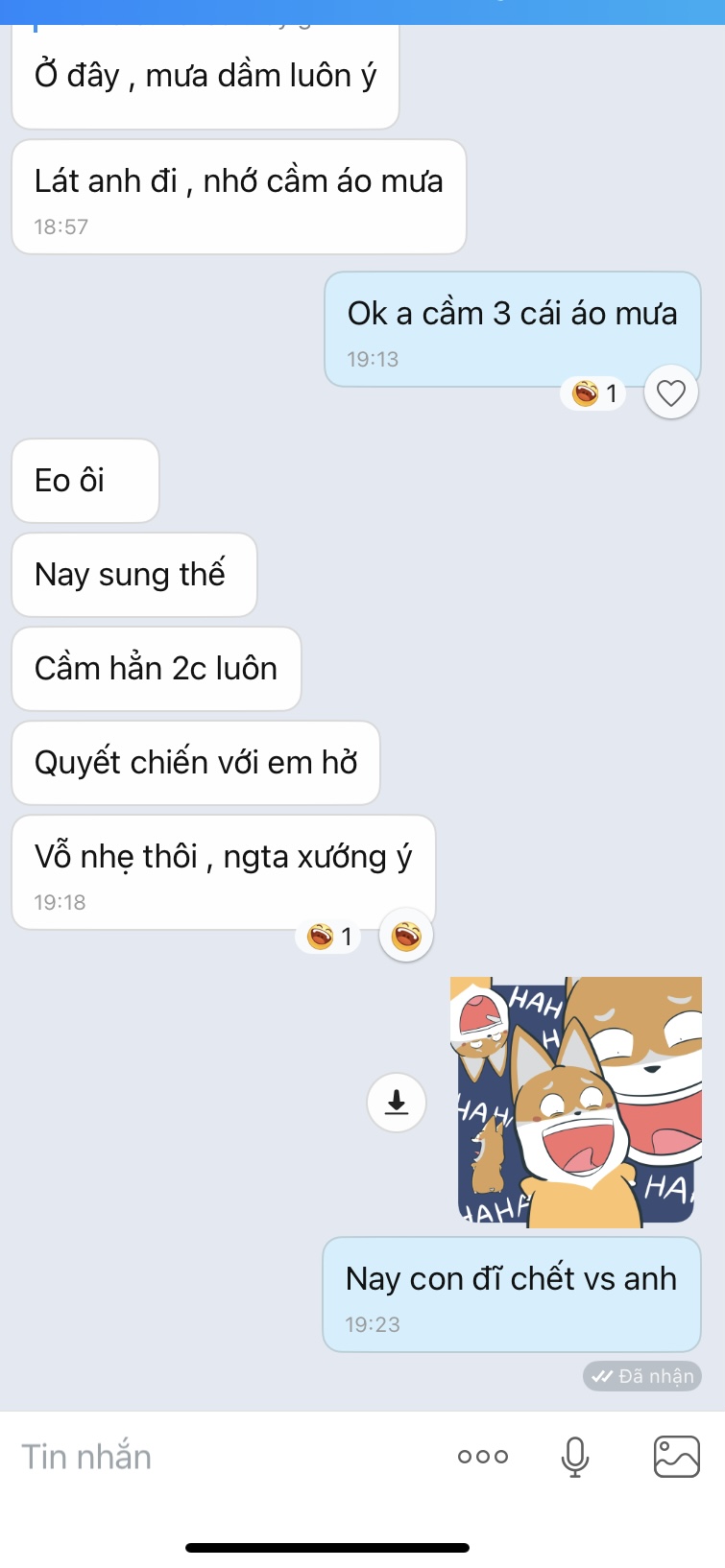725x1568 pixels.
Task: Open the laughing reaction count on "Ok a cầm 3 cái áo mưa"
Action: (x=594, y=393)
